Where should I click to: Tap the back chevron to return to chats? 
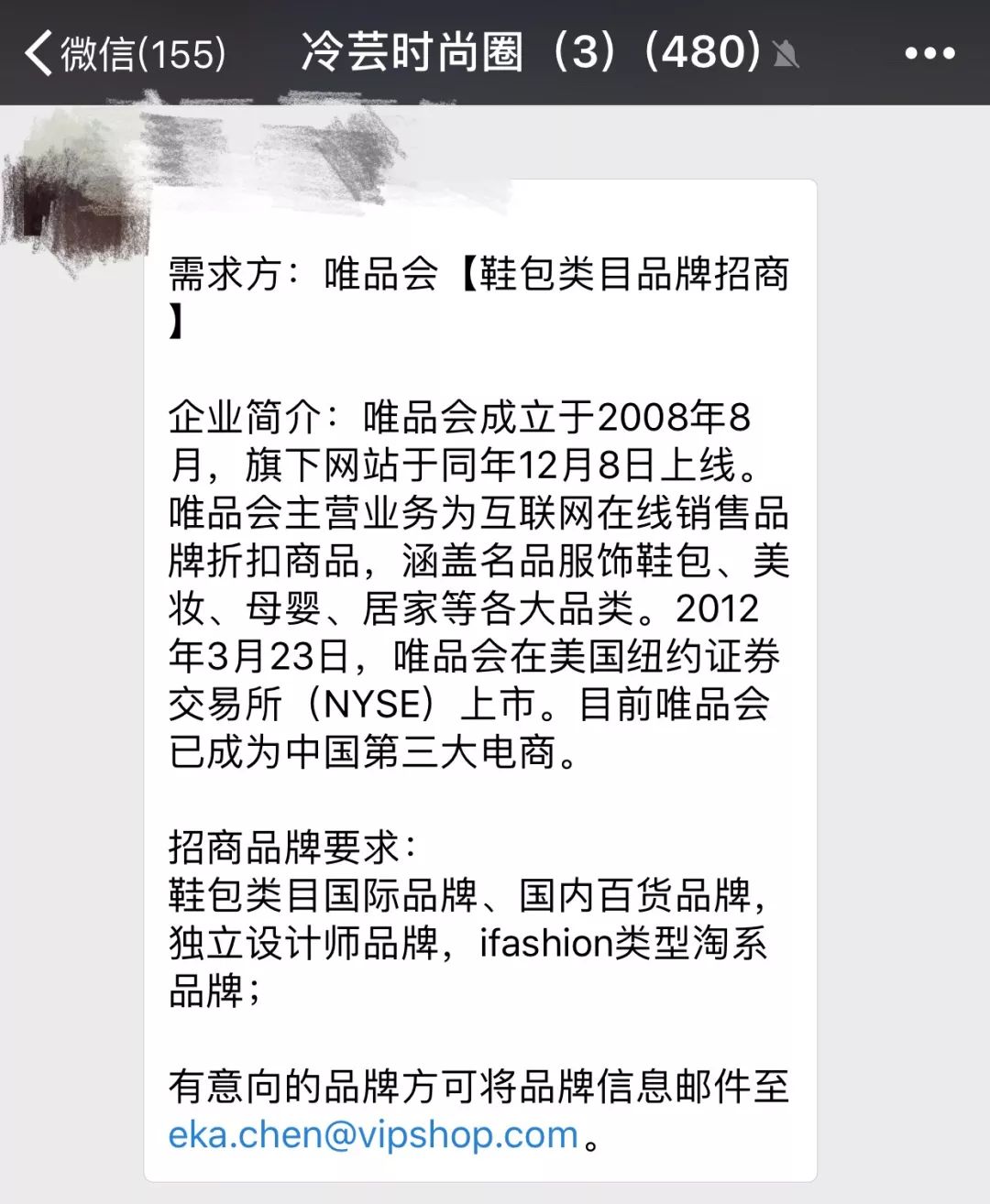click(x=37, y=52)
